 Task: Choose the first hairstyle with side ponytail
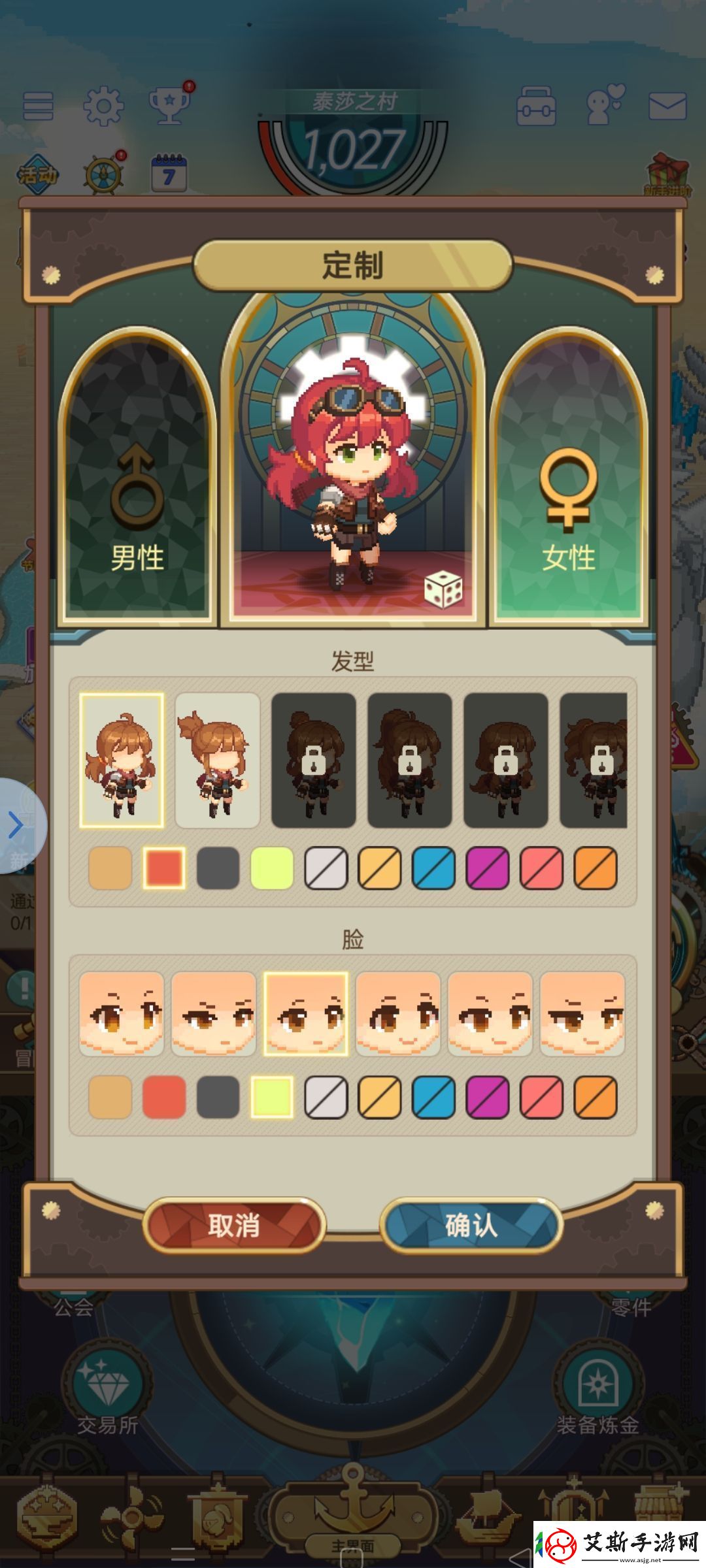click(122, 760)
